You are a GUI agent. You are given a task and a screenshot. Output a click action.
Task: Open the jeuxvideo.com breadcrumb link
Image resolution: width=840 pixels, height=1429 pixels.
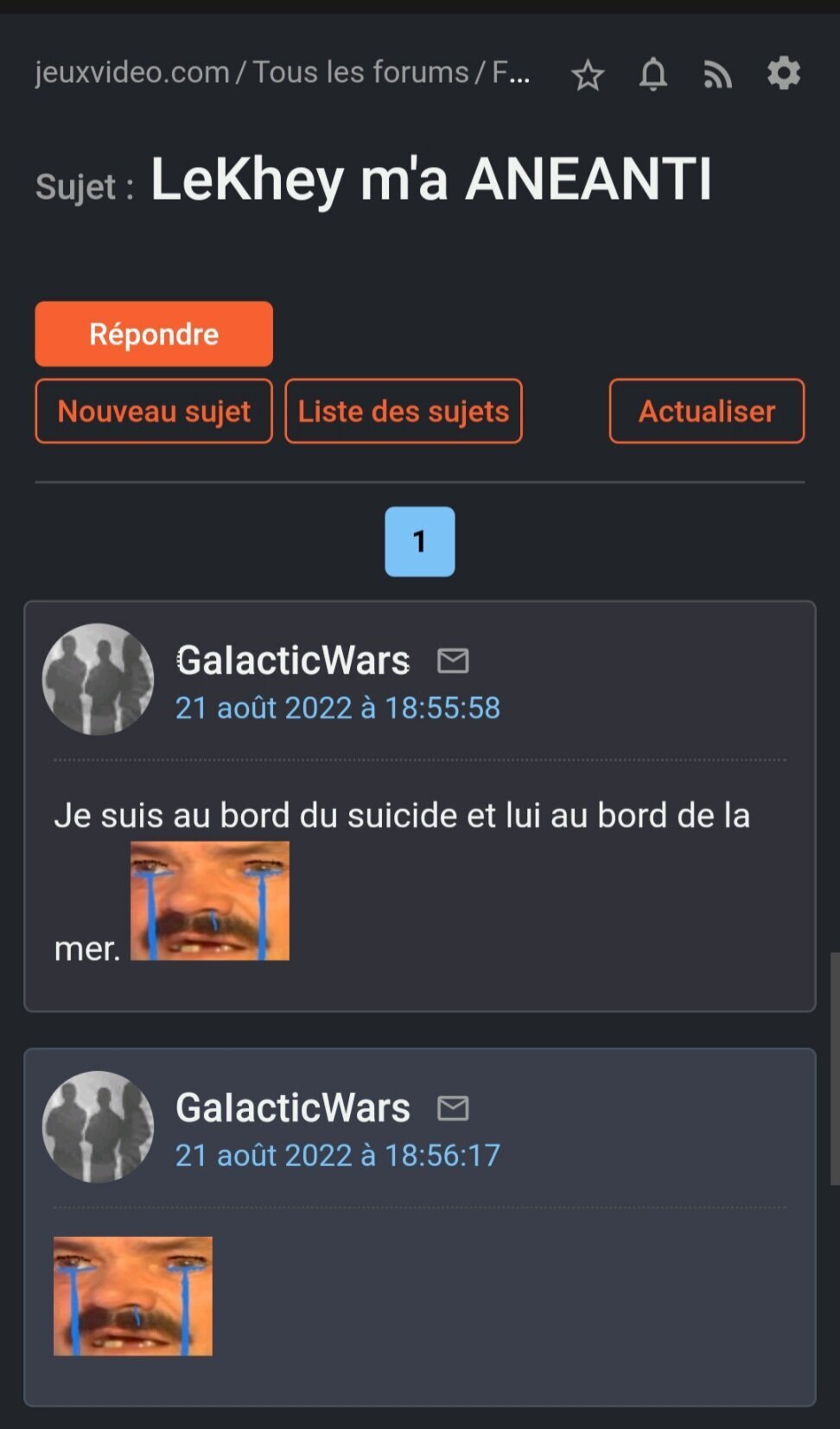pyautogui.click(x=132, y=72)
